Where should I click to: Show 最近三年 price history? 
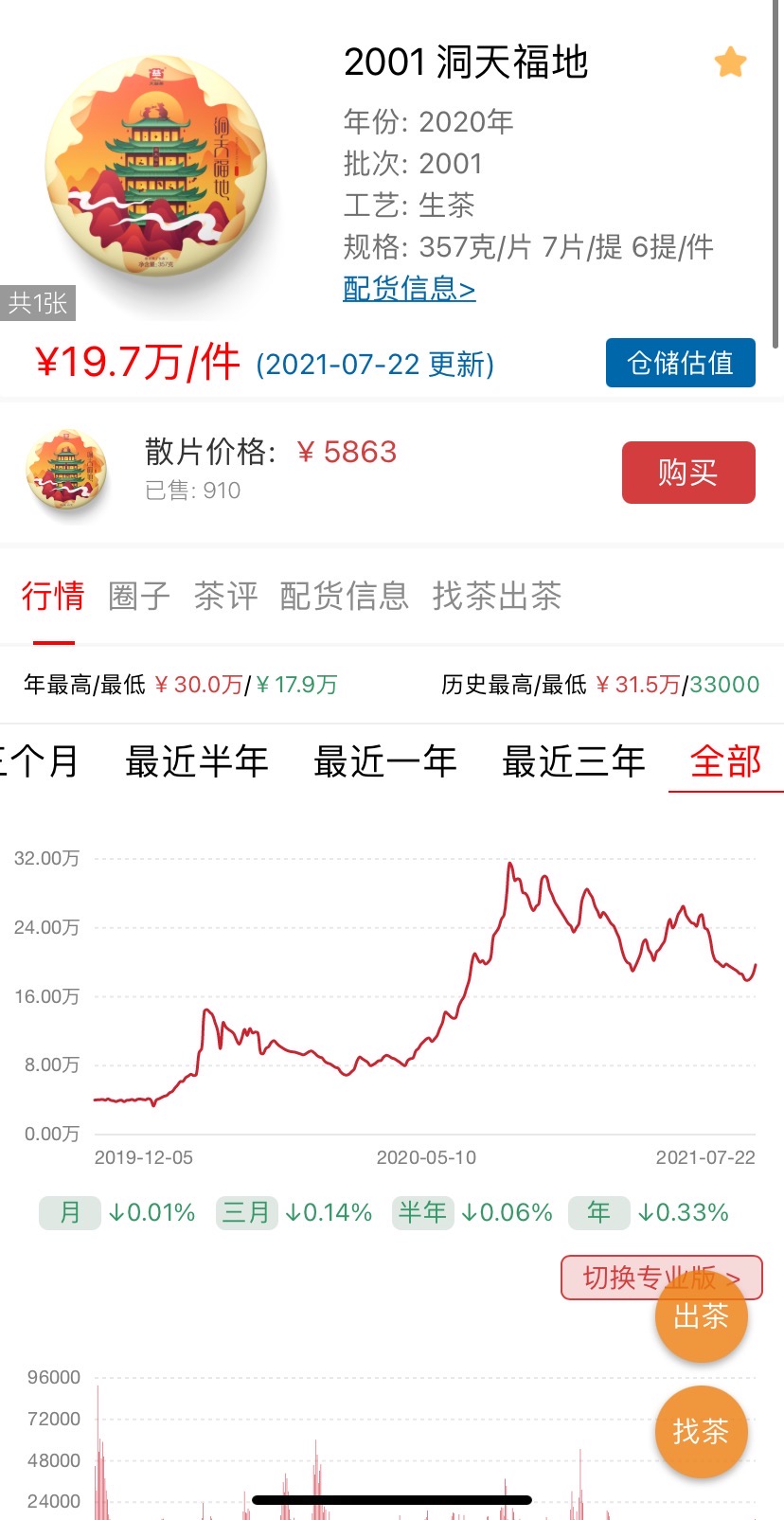point(574,761)
